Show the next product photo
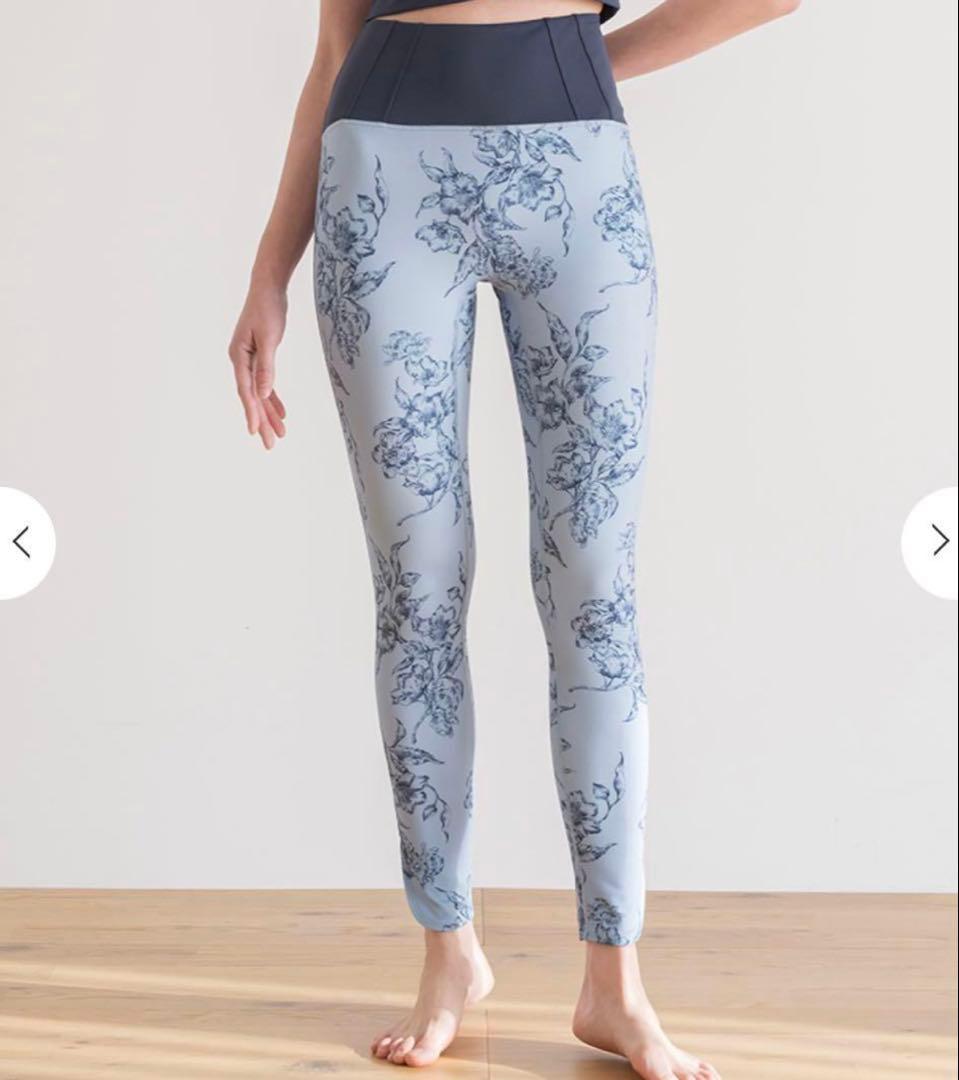 click(x=937, y=541)
